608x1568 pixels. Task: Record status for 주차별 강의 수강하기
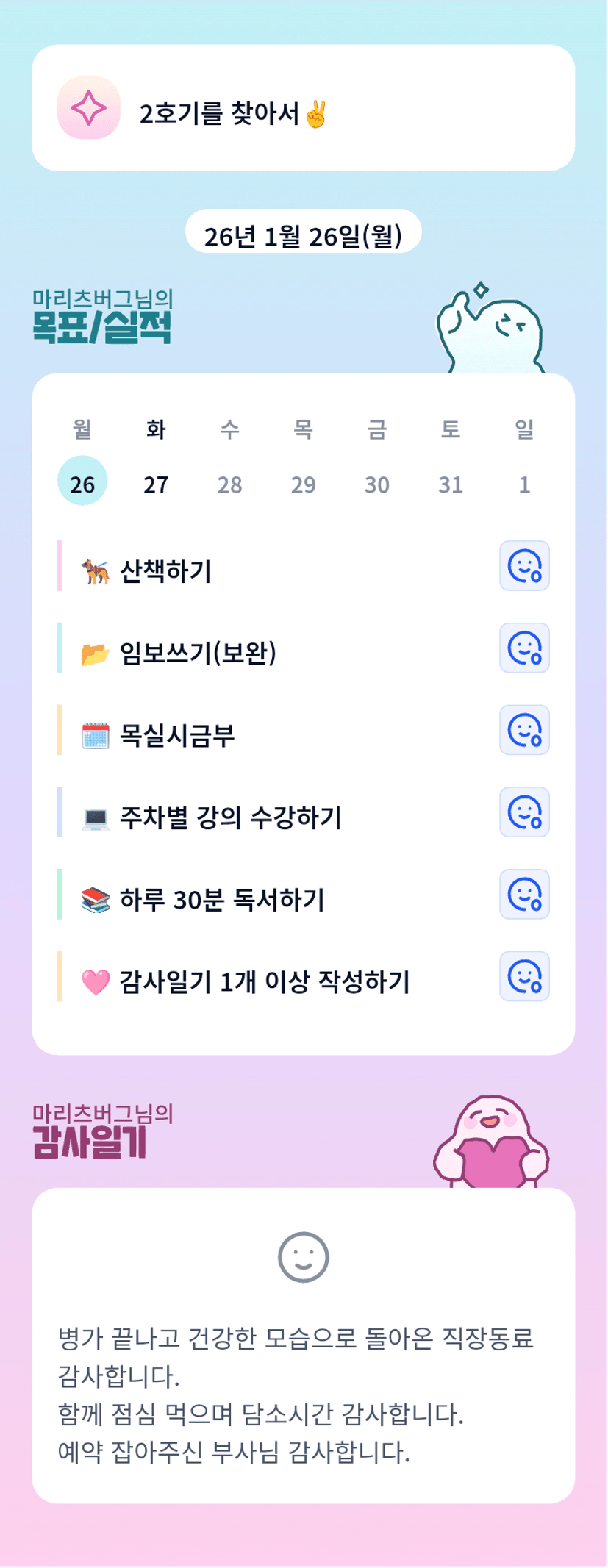click(x=524, y=812)
